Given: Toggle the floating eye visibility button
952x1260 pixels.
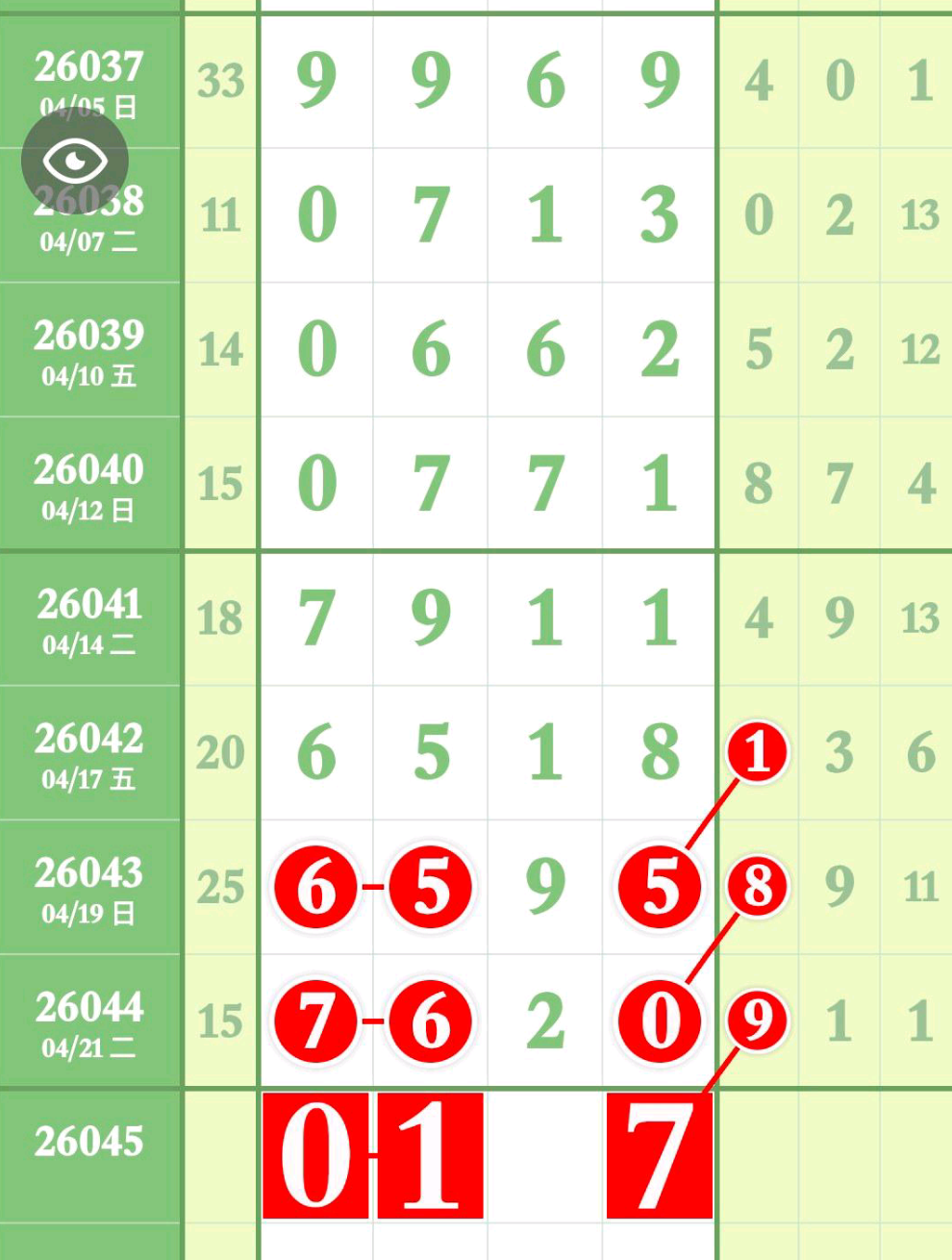Looking at the screenshot, I should tap(75, 161).
